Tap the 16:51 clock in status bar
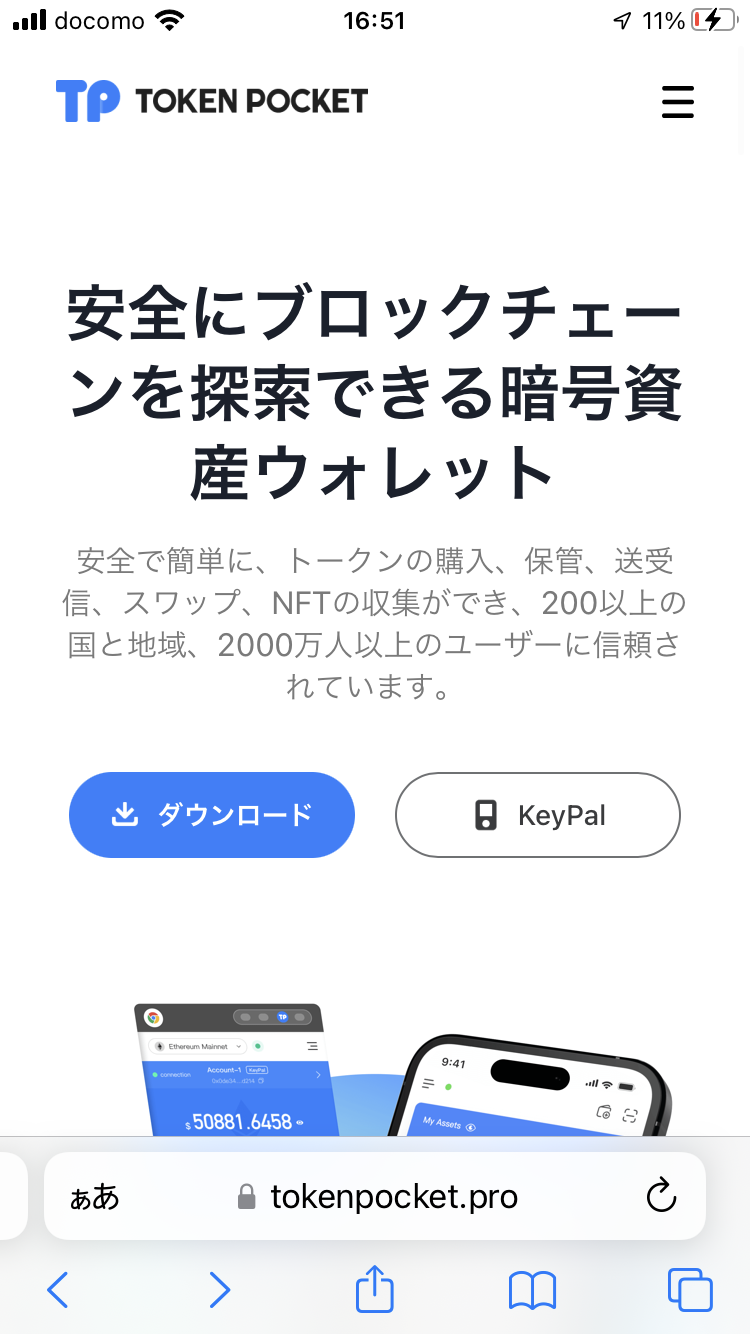 [374, 18]
